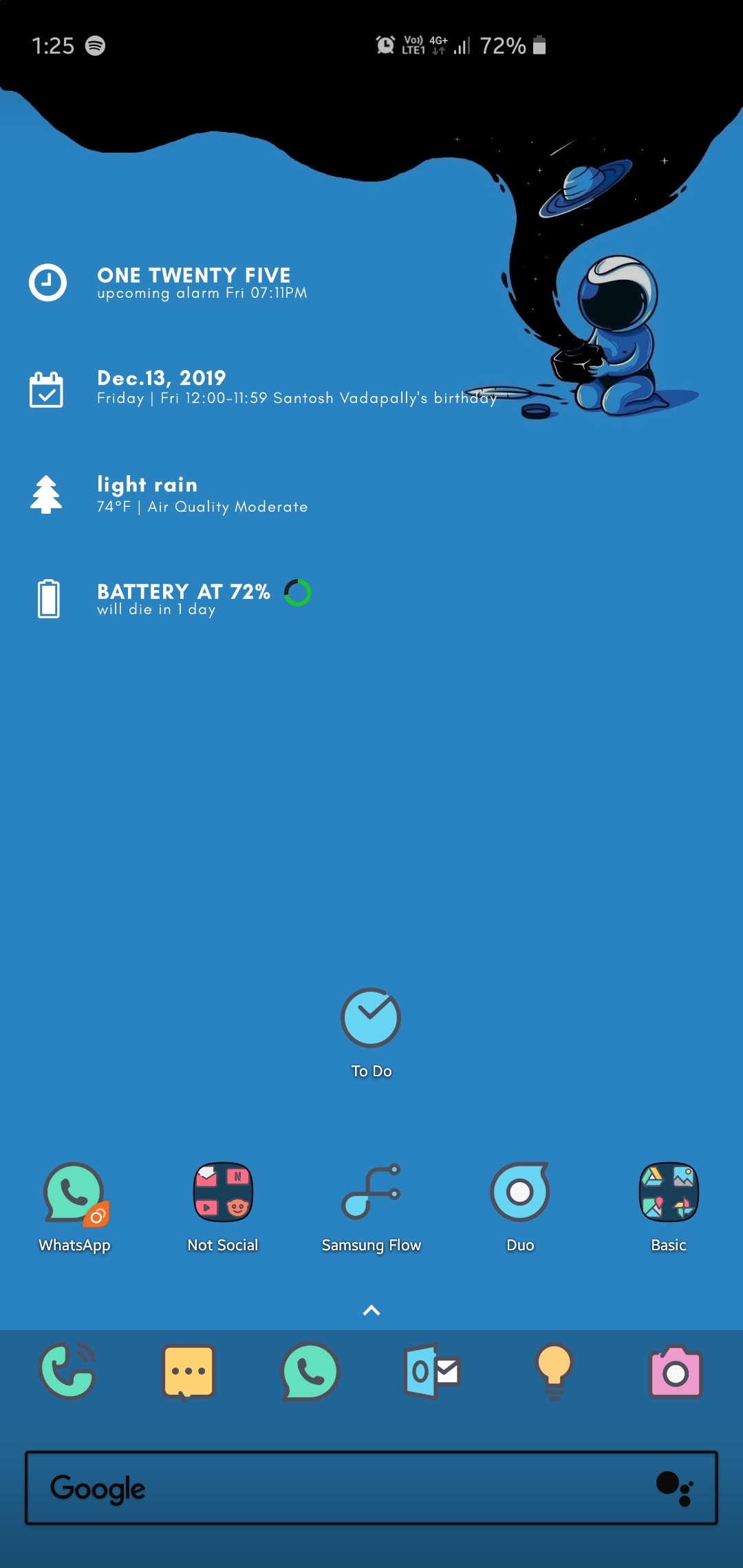Tap the status bar clock showing 1:25
Screen dimensions: 743x1568
55,45
